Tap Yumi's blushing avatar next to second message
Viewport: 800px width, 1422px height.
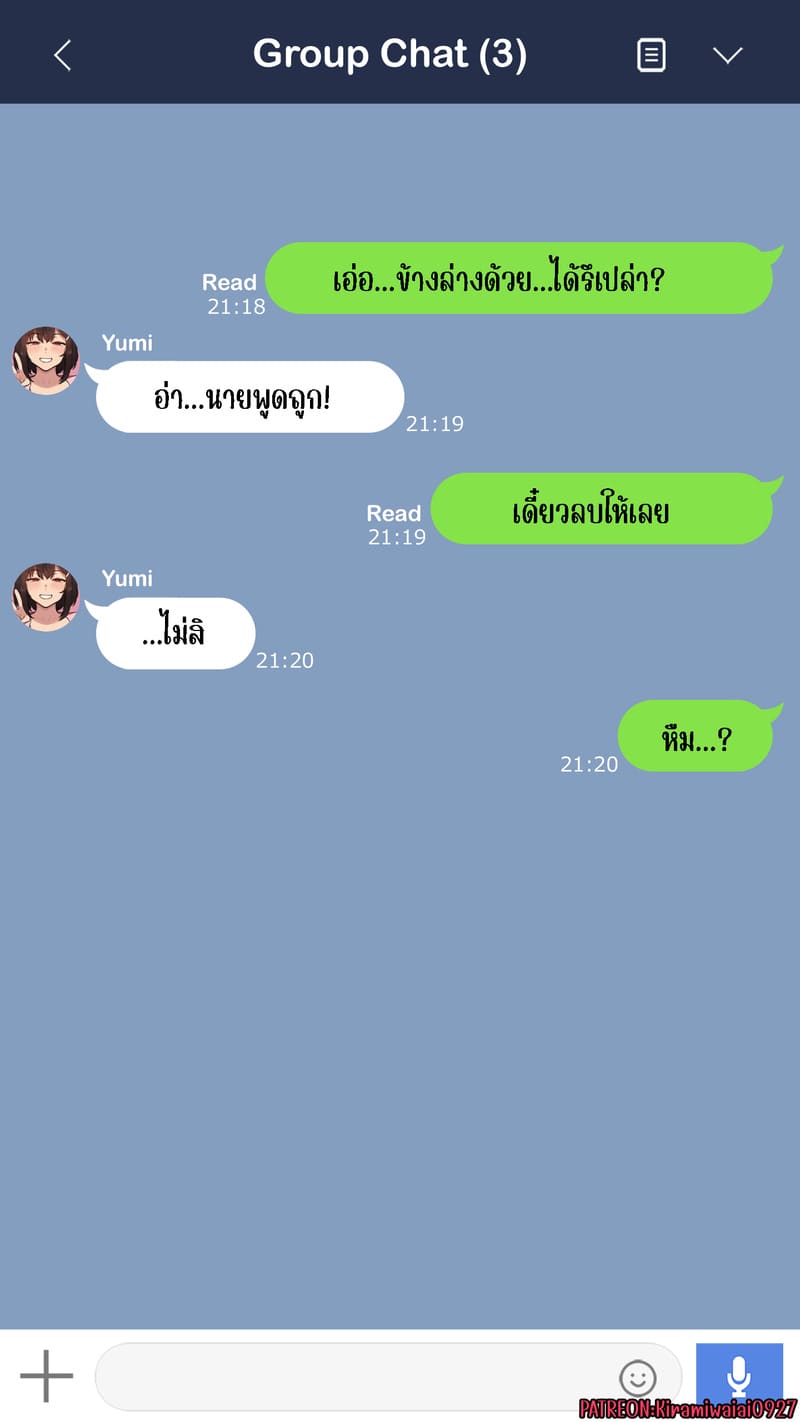click(x=45, y=597)
